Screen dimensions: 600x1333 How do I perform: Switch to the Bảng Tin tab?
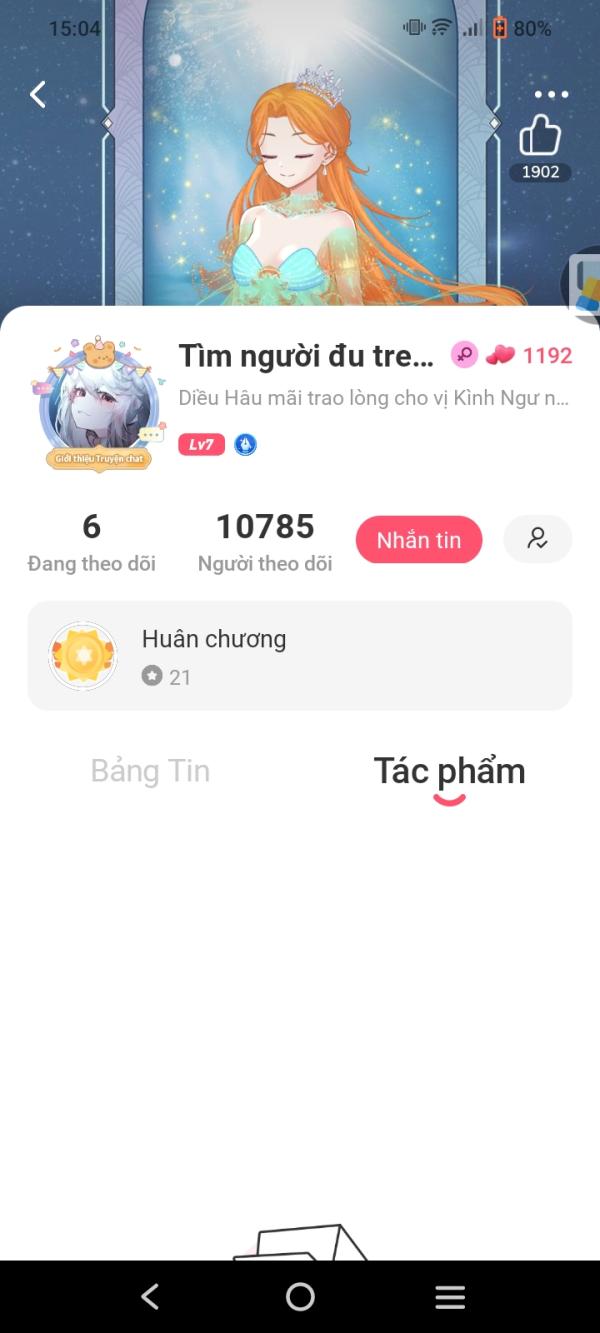point(150,771)
